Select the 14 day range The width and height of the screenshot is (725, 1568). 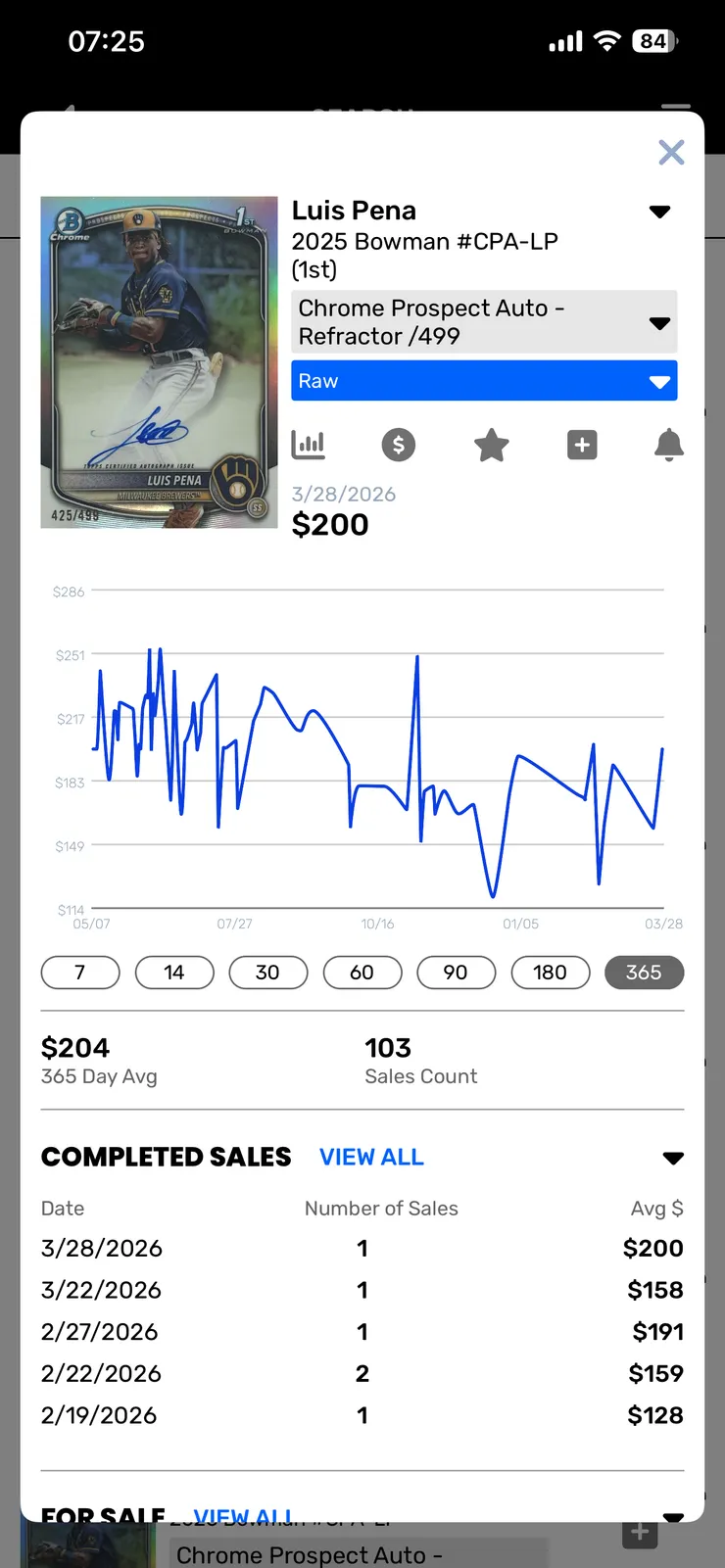[x=174, y=973]
